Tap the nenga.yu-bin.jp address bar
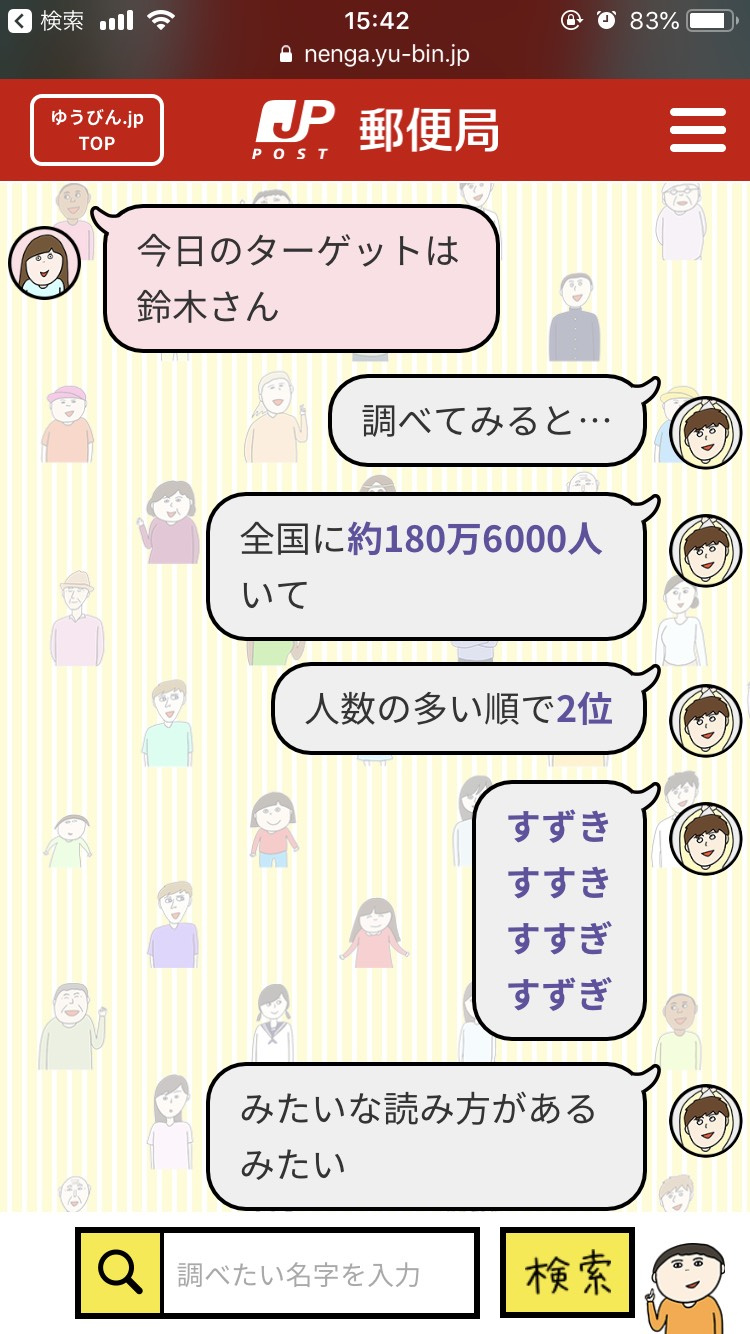The width and height of the screenshot is (750, 1334). click(375, 54)
